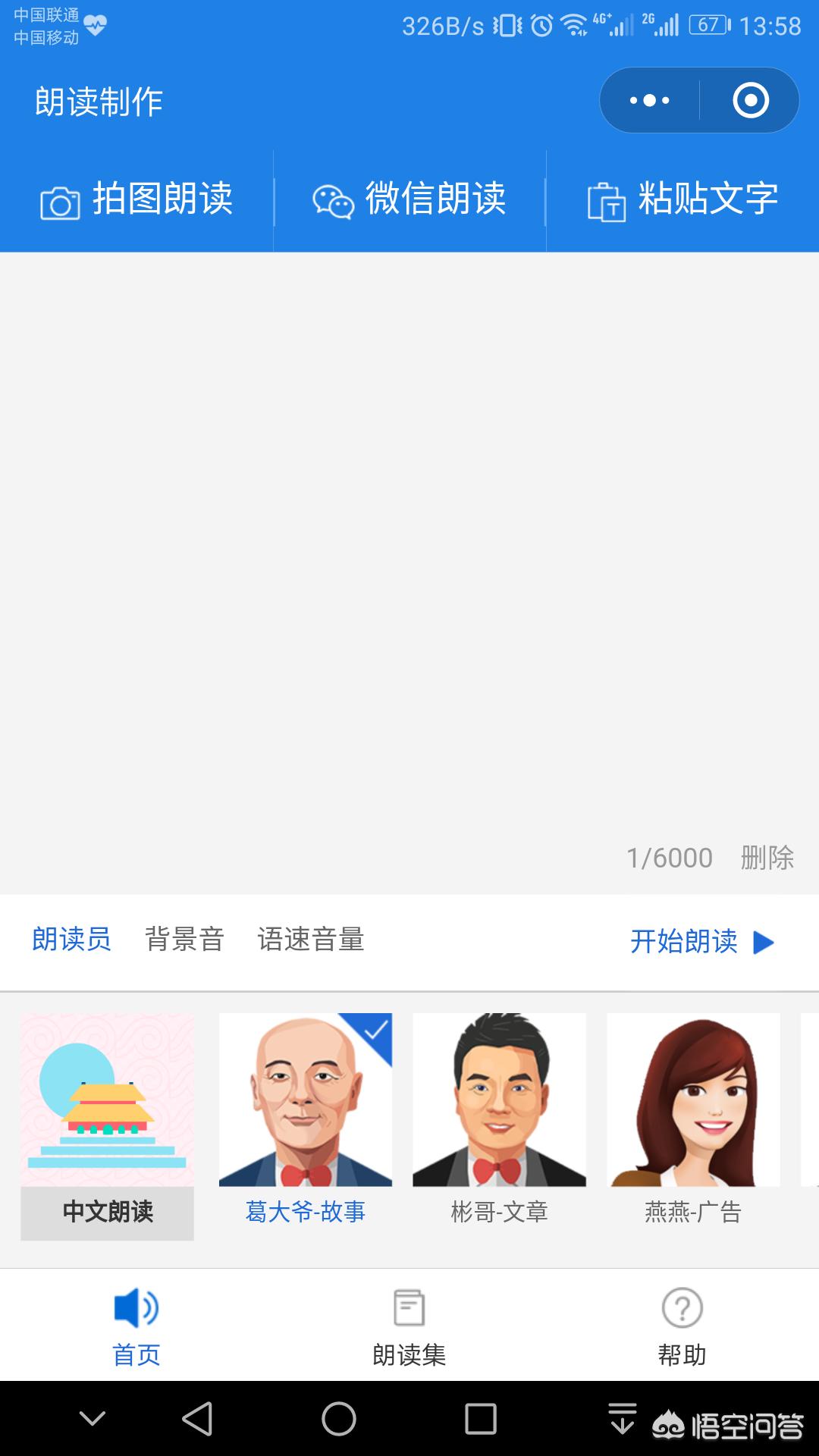Open the mini program more options menu
The image size is (819, 1456).
(x=650, y=100)
